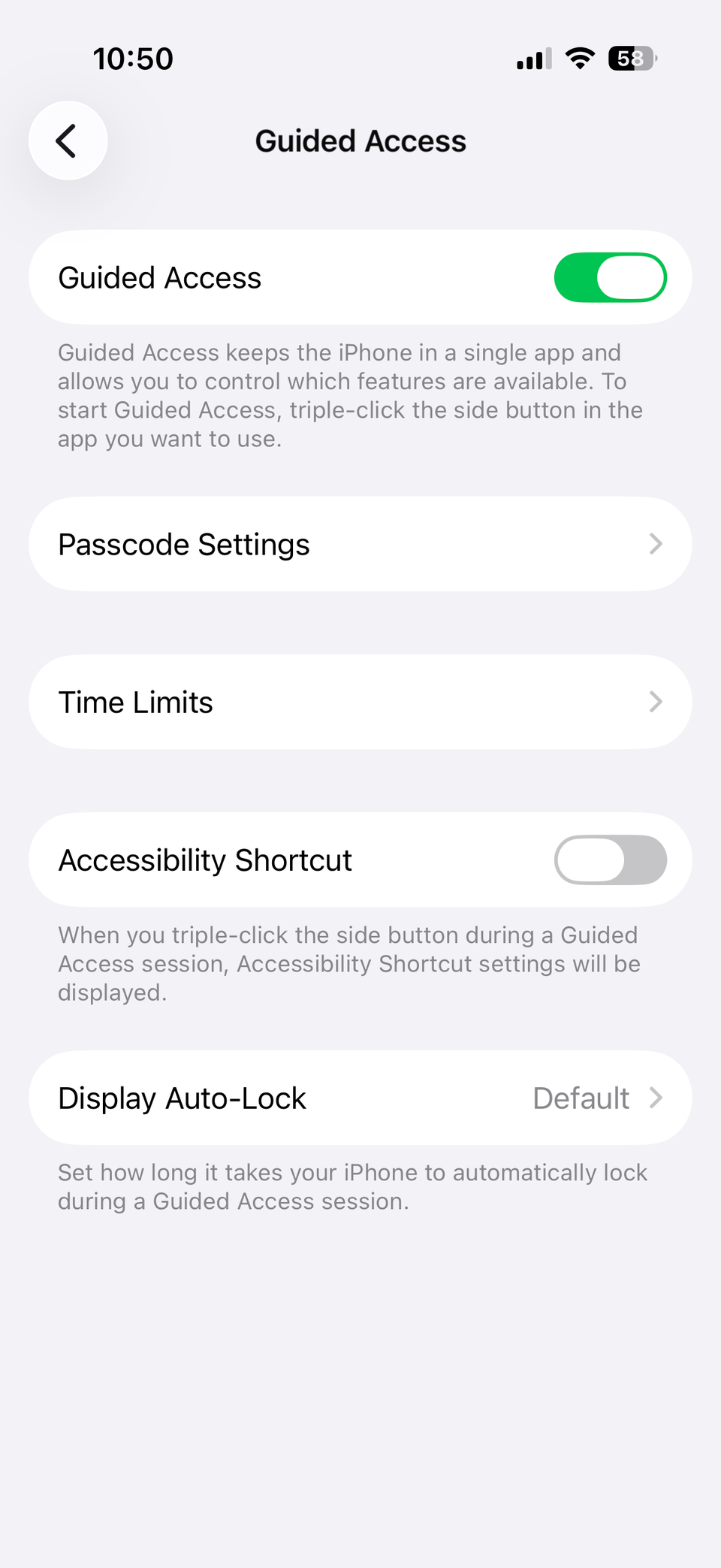Tap the battery indicator showing 58
The height and width of the screenshot is (1568, 721).
click(x=629, y=58)
